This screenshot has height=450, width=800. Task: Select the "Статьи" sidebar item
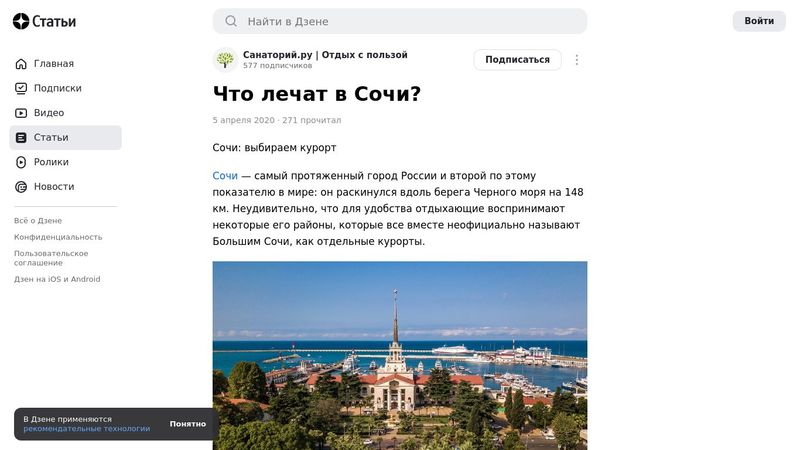tap(51, 137)
